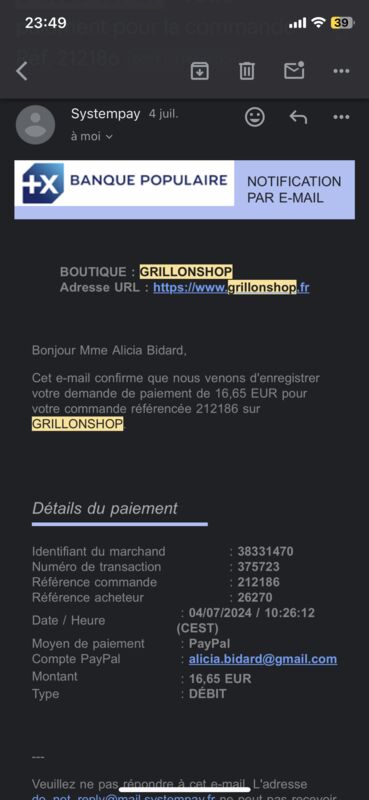Go back to the inbox
This screenshot has width=369, height=800.
click(22, 71)
